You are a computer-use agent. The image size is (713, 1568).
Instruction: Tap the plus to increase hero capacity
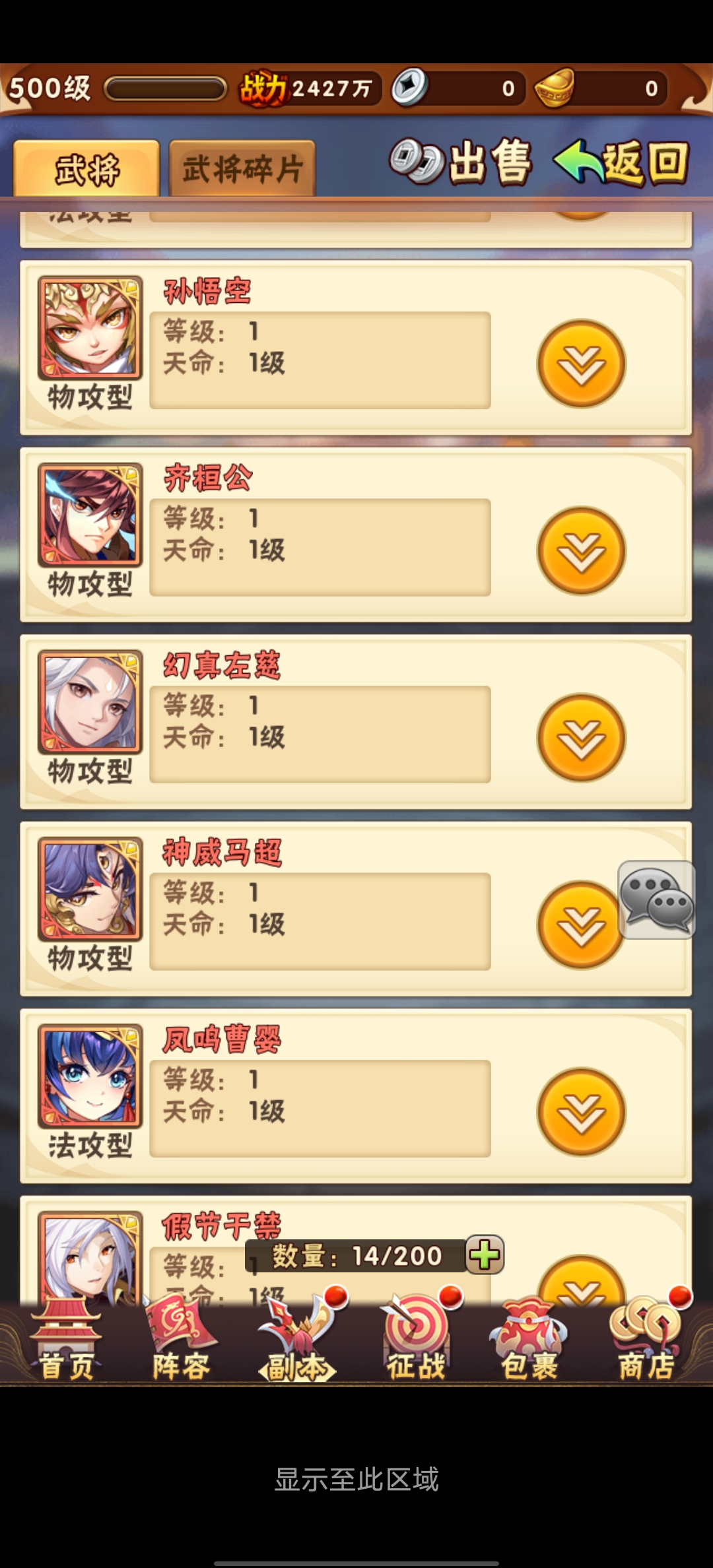(x=485, y=1255)
